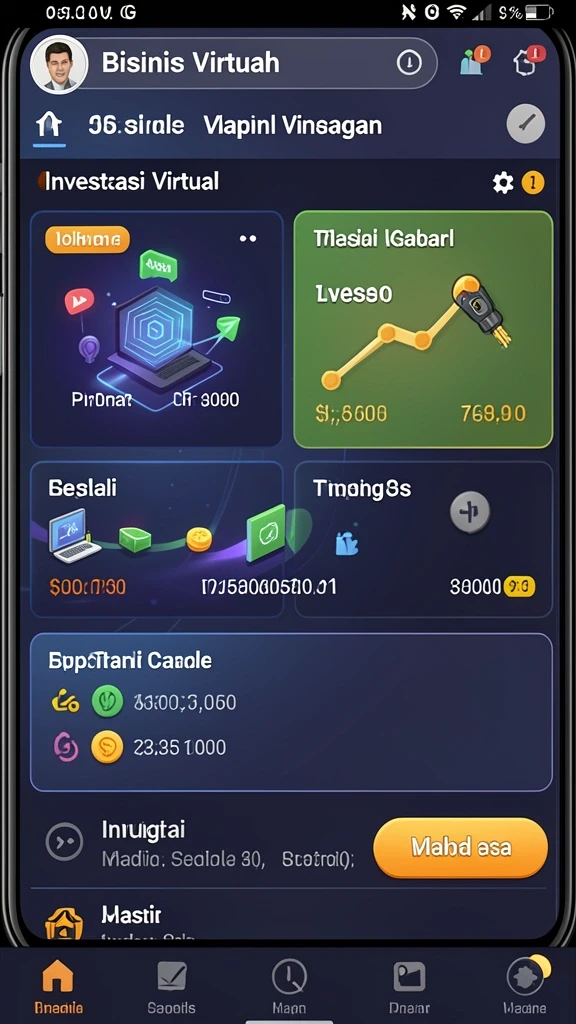Image resolution: width=576 pixels, height=1024 pixels.
Task: Open the Maoo clock tab in bottom navigation
Action: tap(289, 985)
